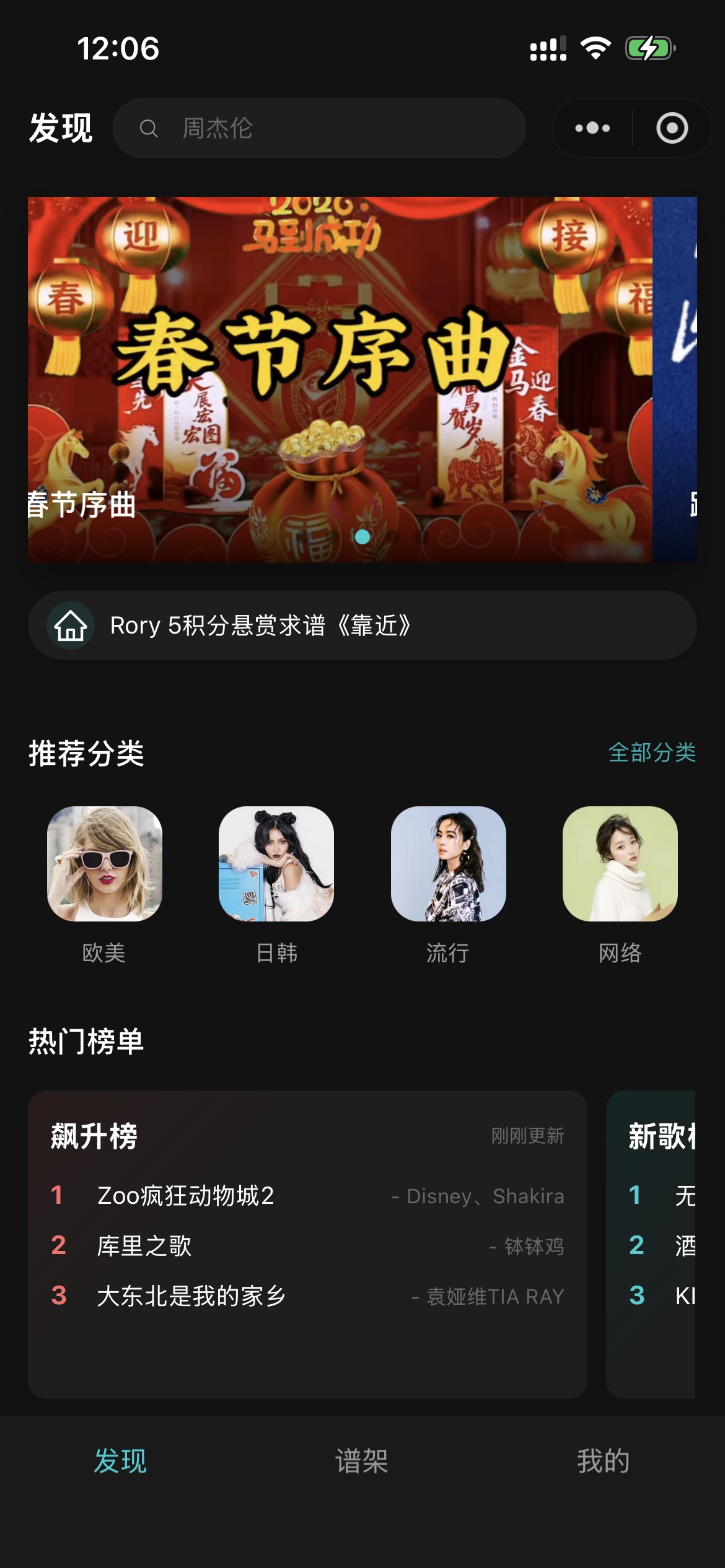Switch to the 谱架 tab
This screenshot has width=725, height=1568.
click(x=362, y=1461)
